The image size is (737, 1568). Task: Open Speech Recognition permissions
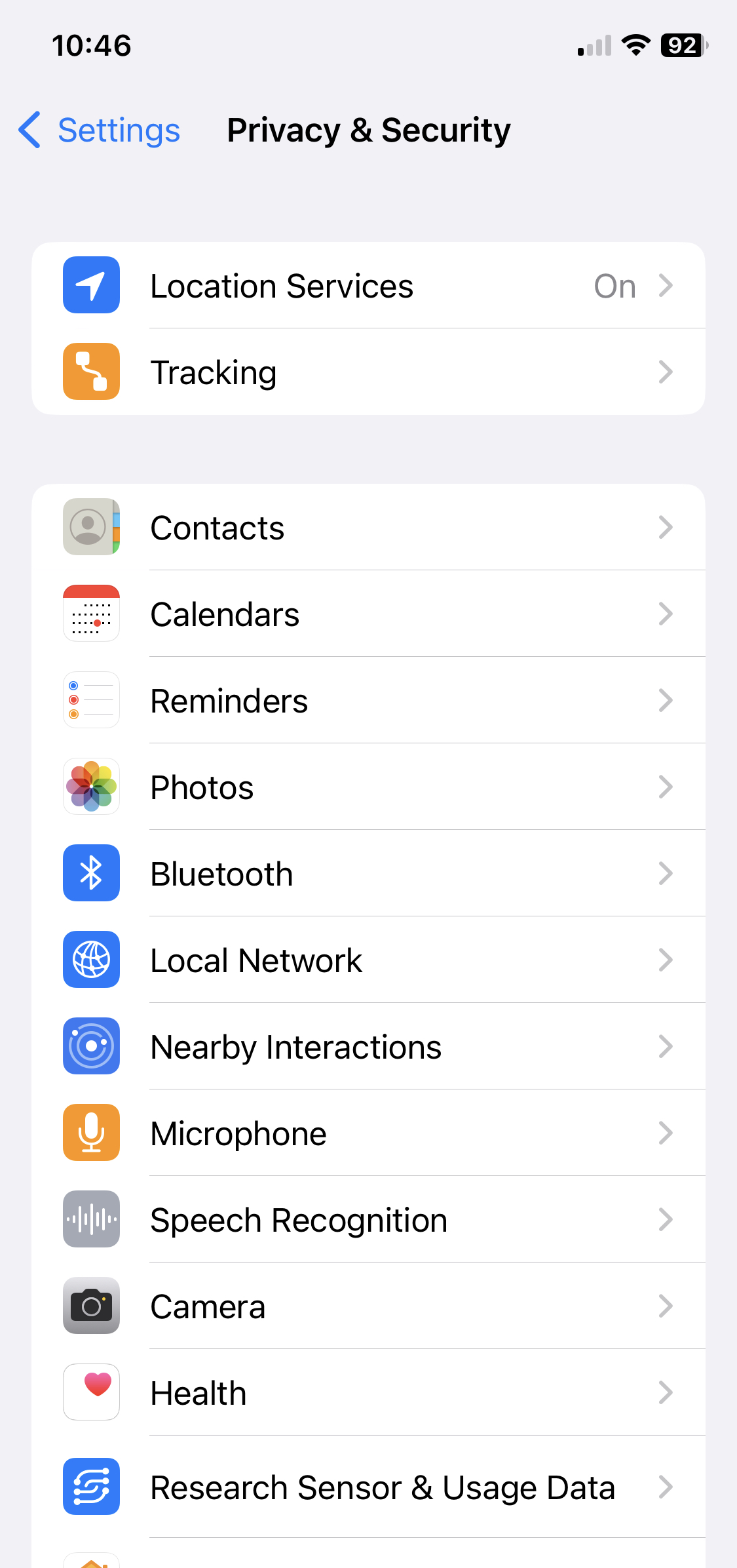[x=368, y=1219]
